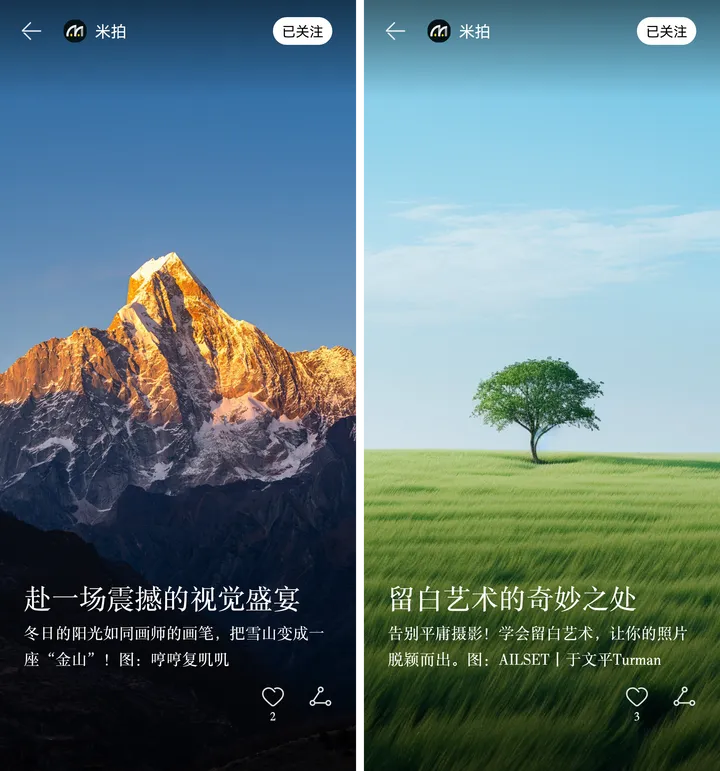The image size is (720, 771).
Task: Share the 赴一场震撼的视觉盛宴 post
Action: (320, 697)
